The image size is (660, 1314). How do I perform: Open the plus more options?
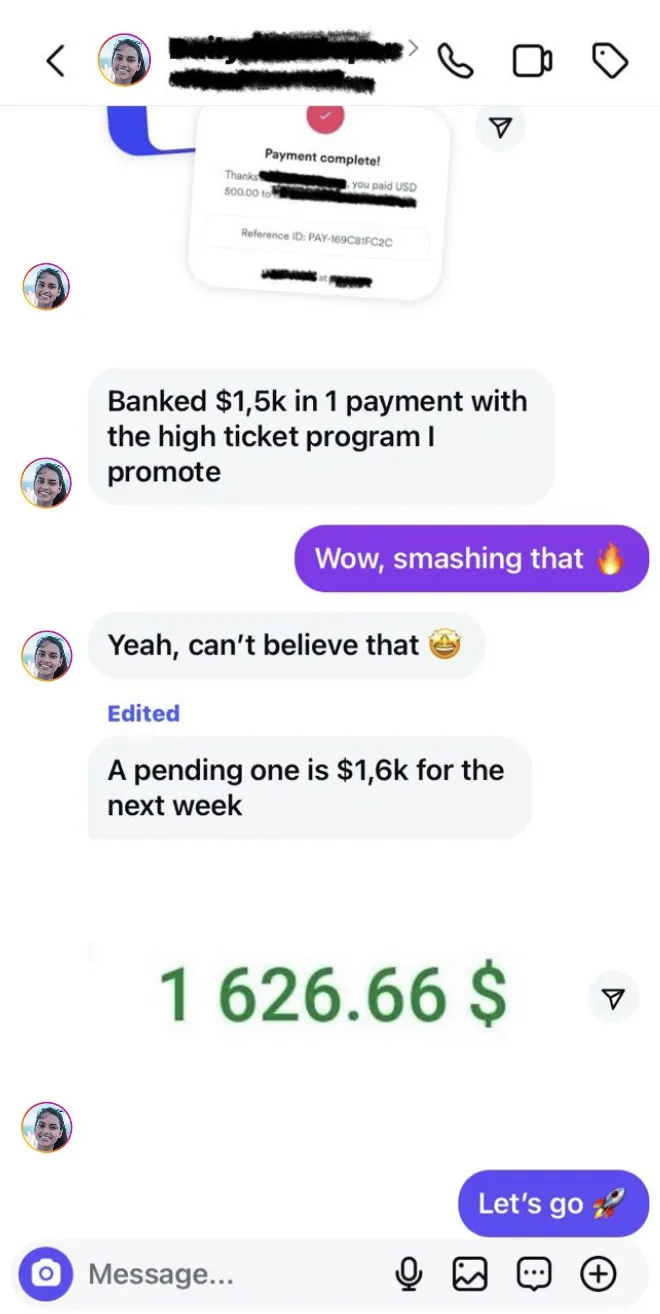coord(598,1273)
